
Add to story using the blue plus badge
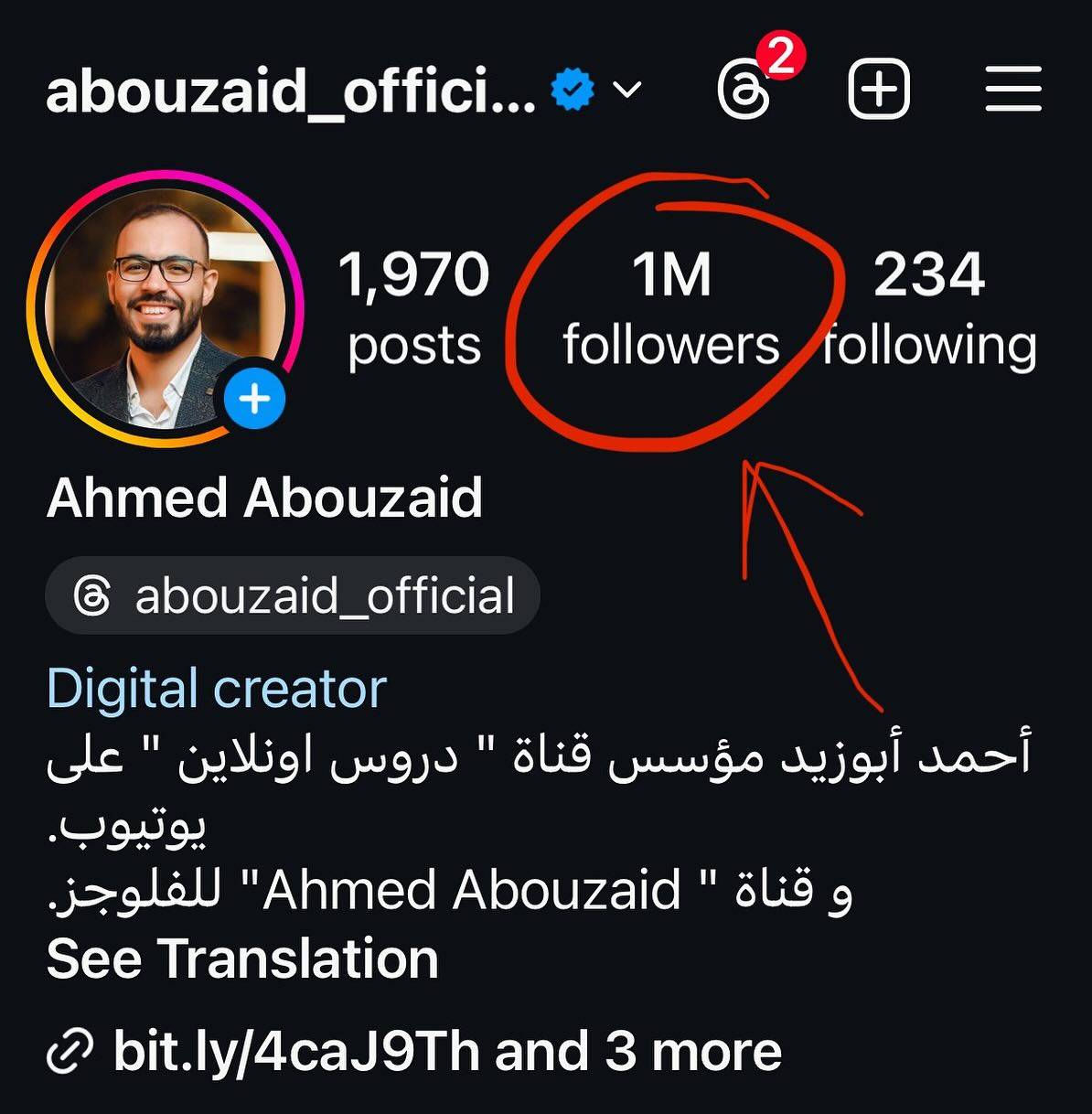coord(255,400)
